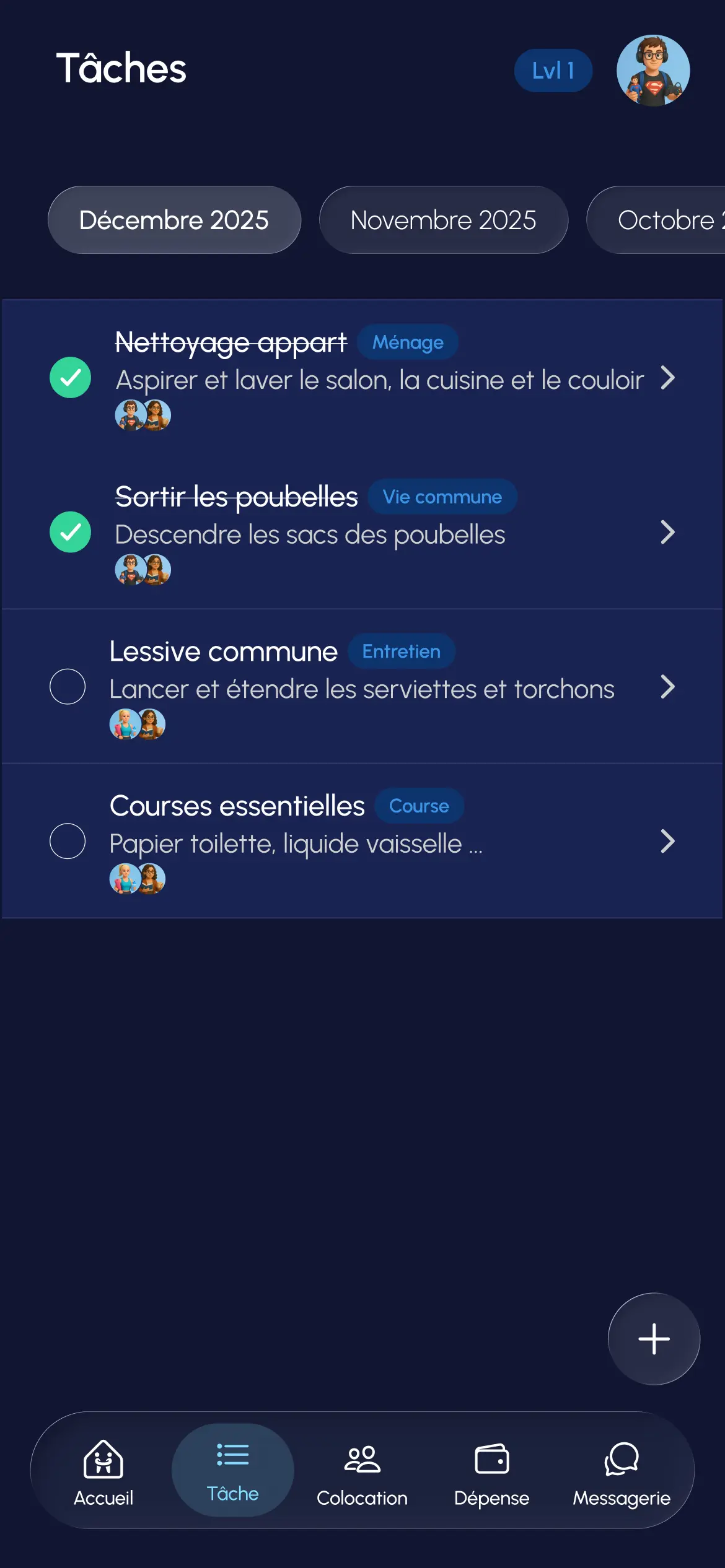The image size is (725, 1568).
Task: Select the Vie commune label on poubelles task
Action: point(442,496)
